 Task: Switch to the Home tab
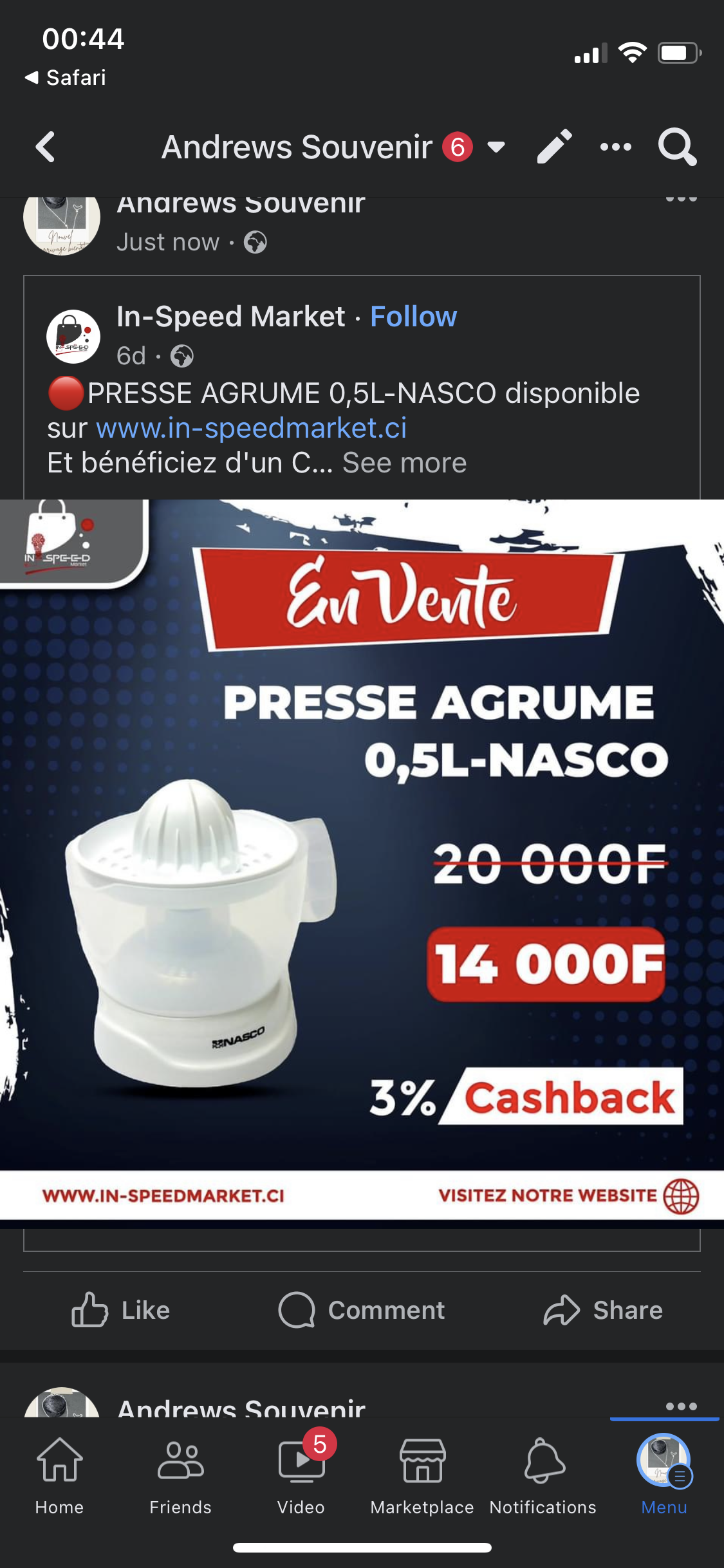click(x=59, y=1473)
